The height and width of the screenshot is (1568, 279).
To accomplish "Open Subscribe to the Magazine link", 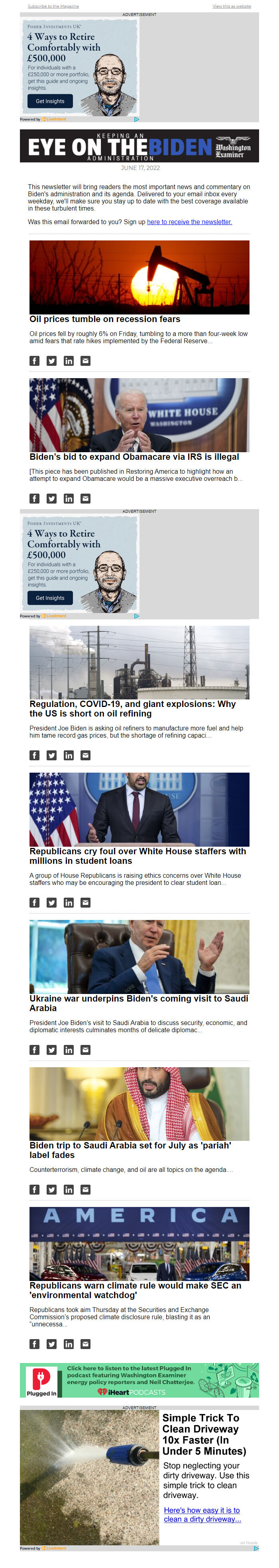I will click(x=53, y=6).
